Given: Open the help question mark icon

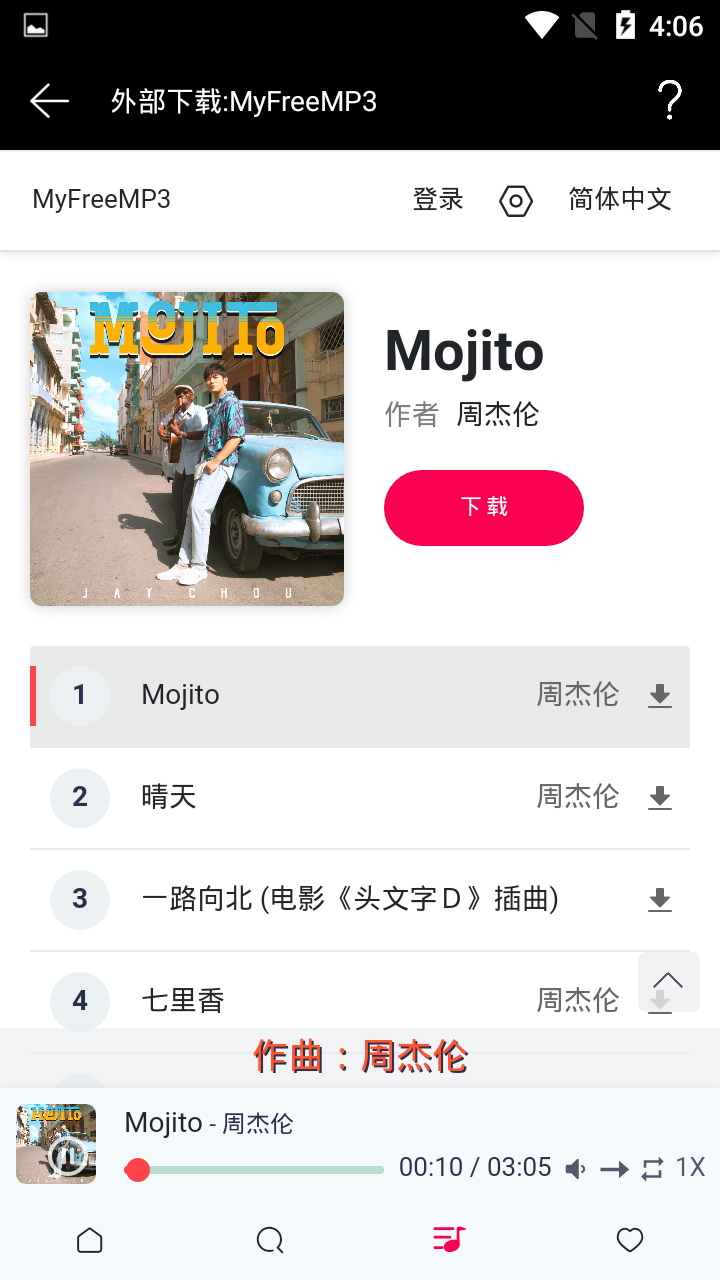Looking at the screenshot, I should pos(669,100).
